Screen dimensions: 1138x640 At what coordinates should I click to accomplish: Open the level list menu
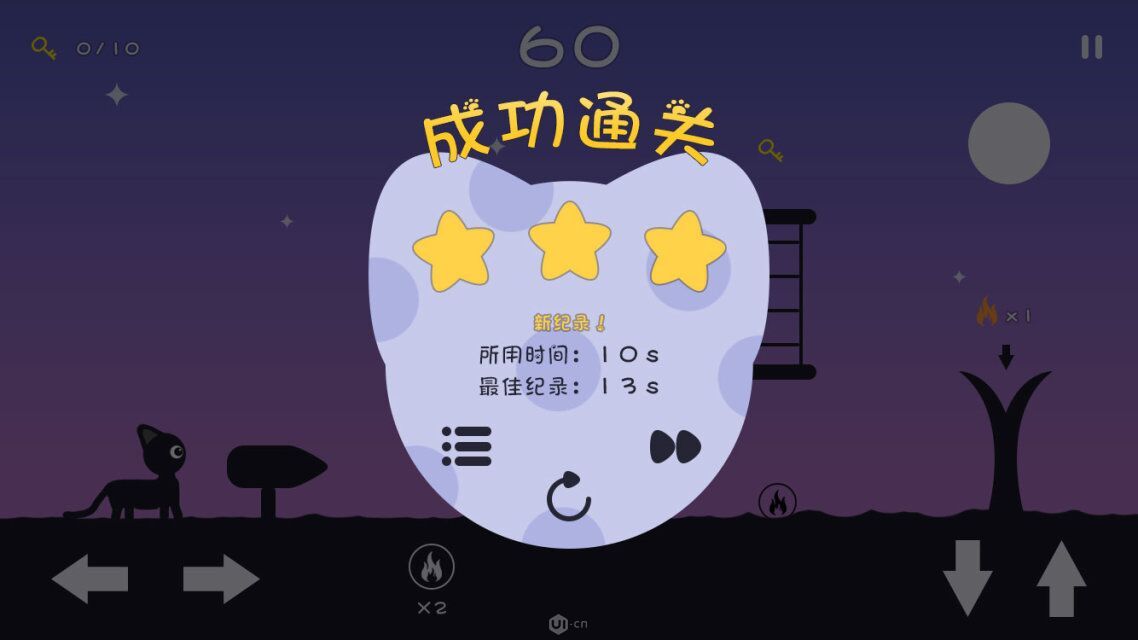point(467,446)
